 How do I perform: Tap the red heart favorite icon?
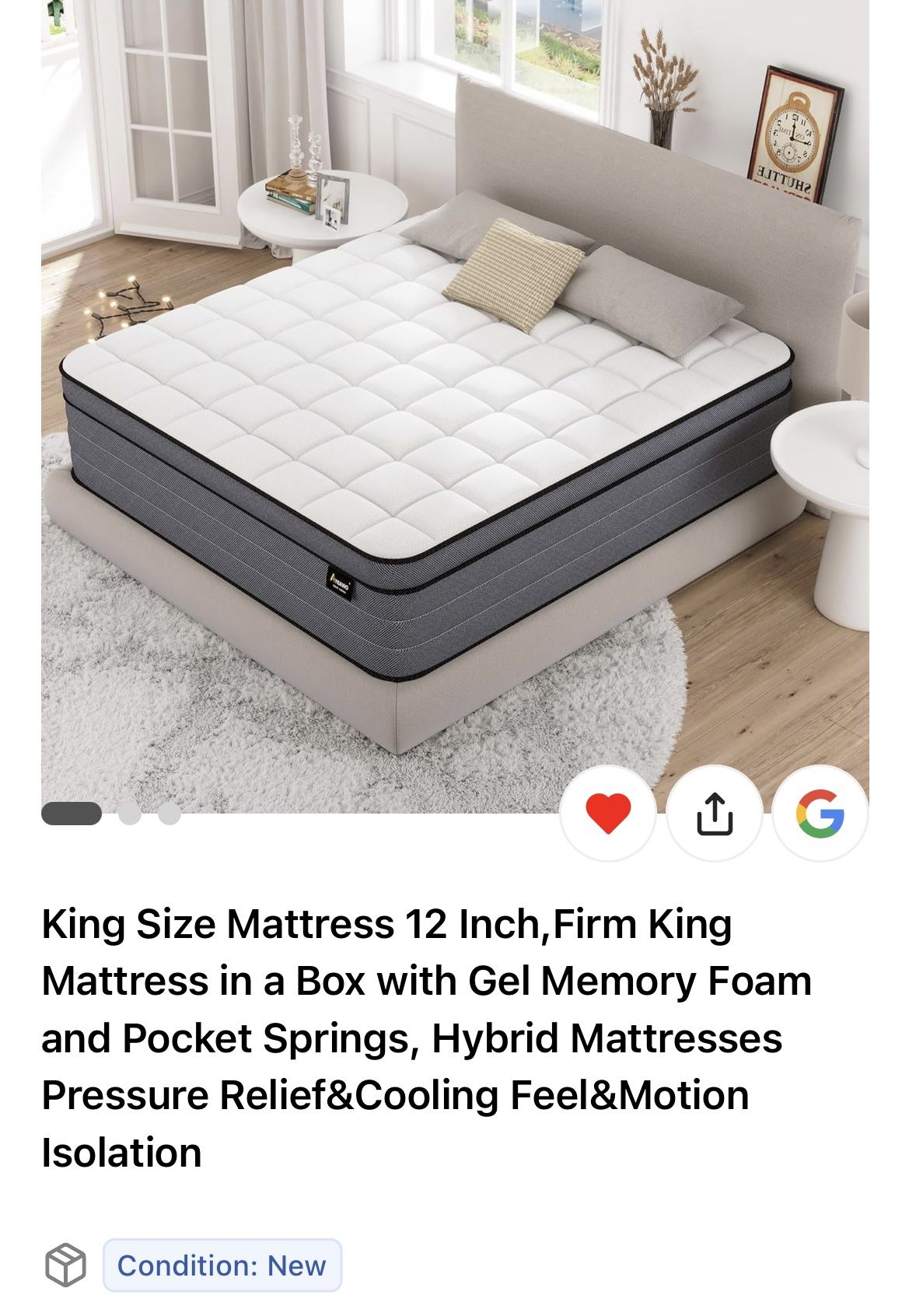608,814
